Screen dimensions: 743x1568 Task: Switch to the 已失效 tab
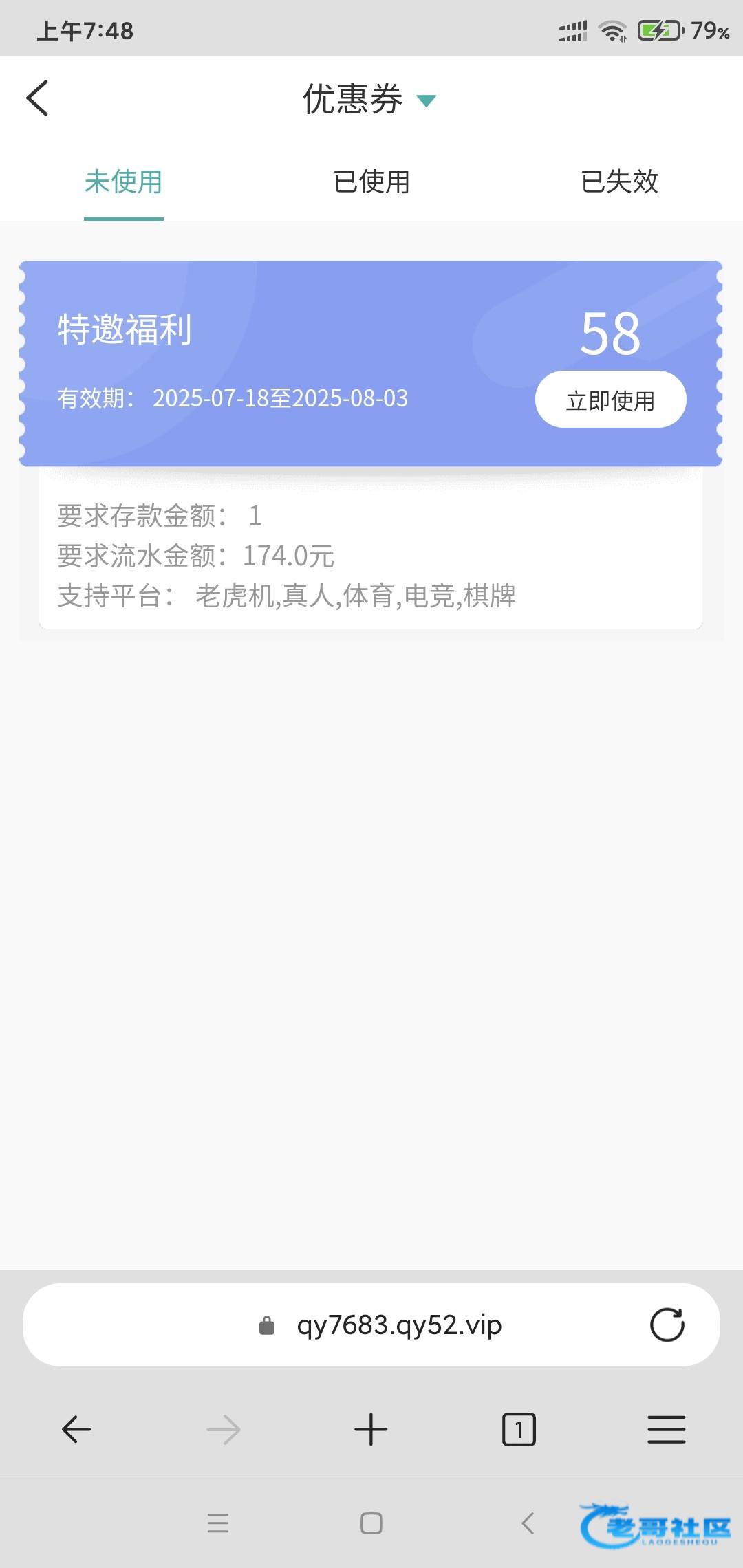619,182
